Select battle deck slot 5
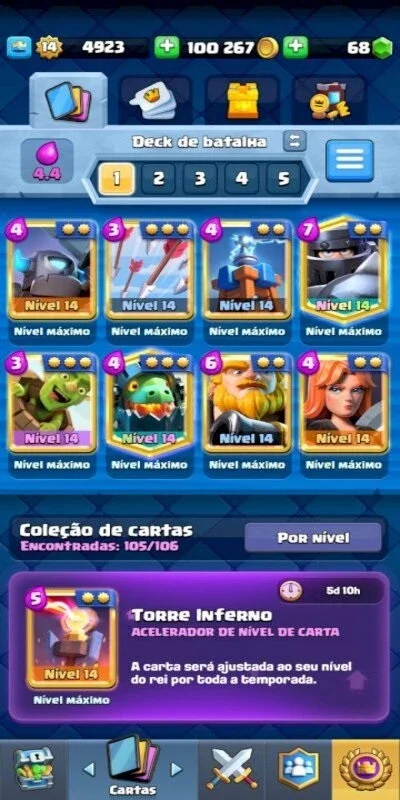The image size is (400, 800). (284, 179)
